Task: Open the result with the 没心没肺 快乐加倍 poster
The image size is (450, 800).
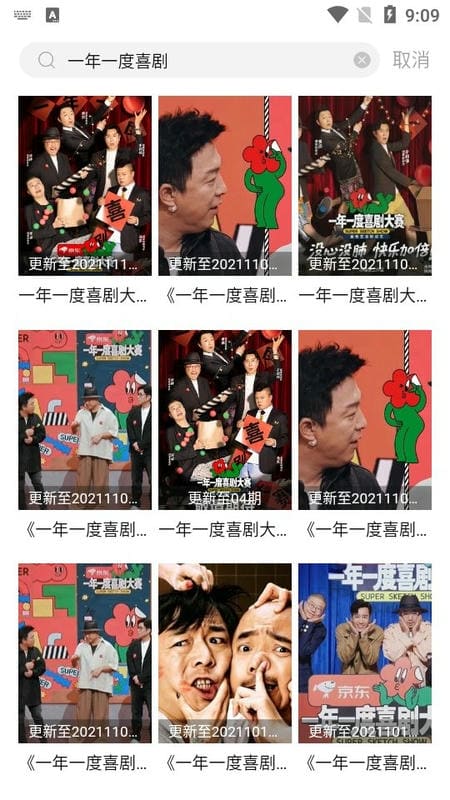Action: 365,186
